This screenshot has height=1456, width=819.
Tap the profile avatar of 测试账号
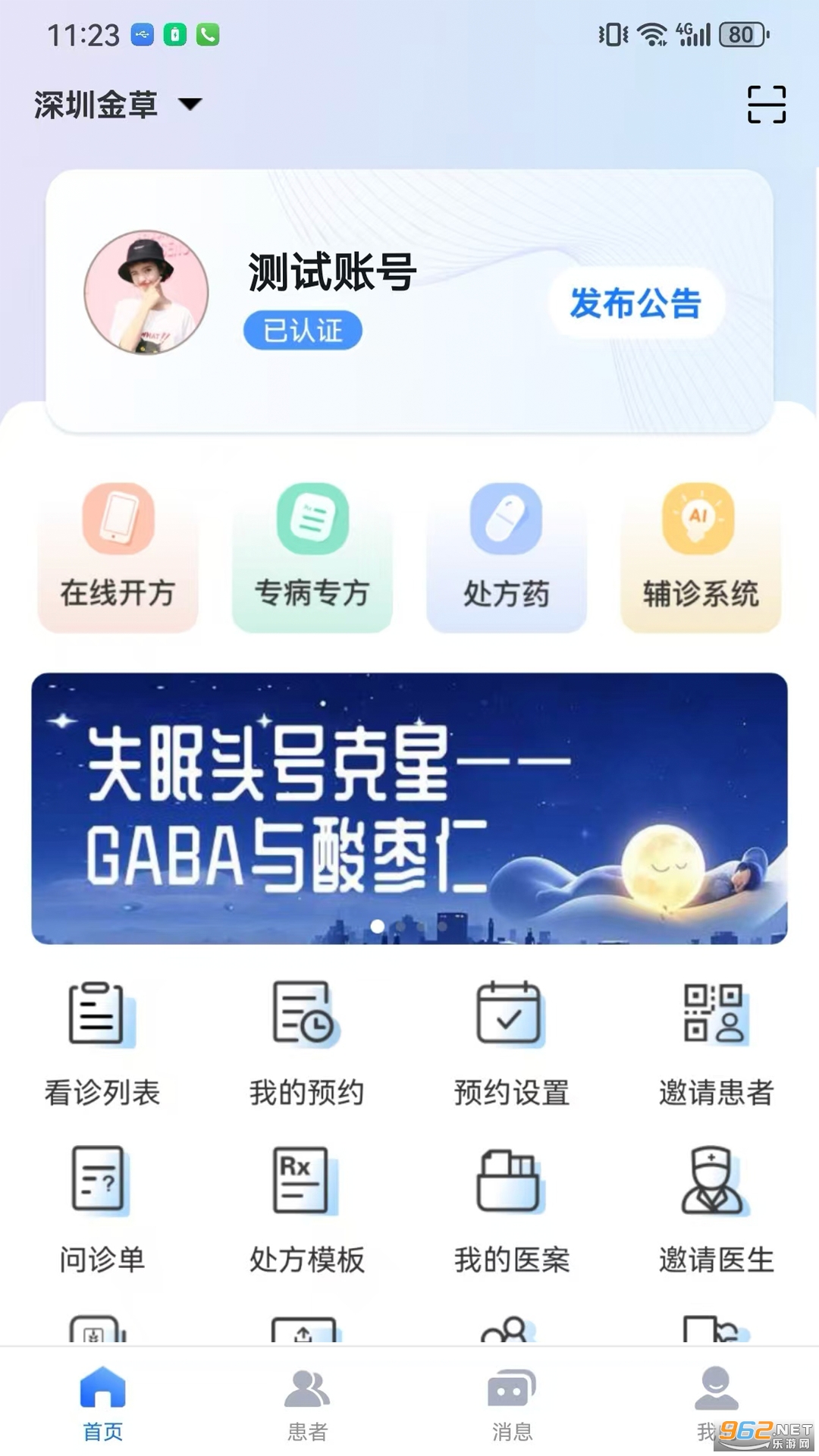[146, 293]
